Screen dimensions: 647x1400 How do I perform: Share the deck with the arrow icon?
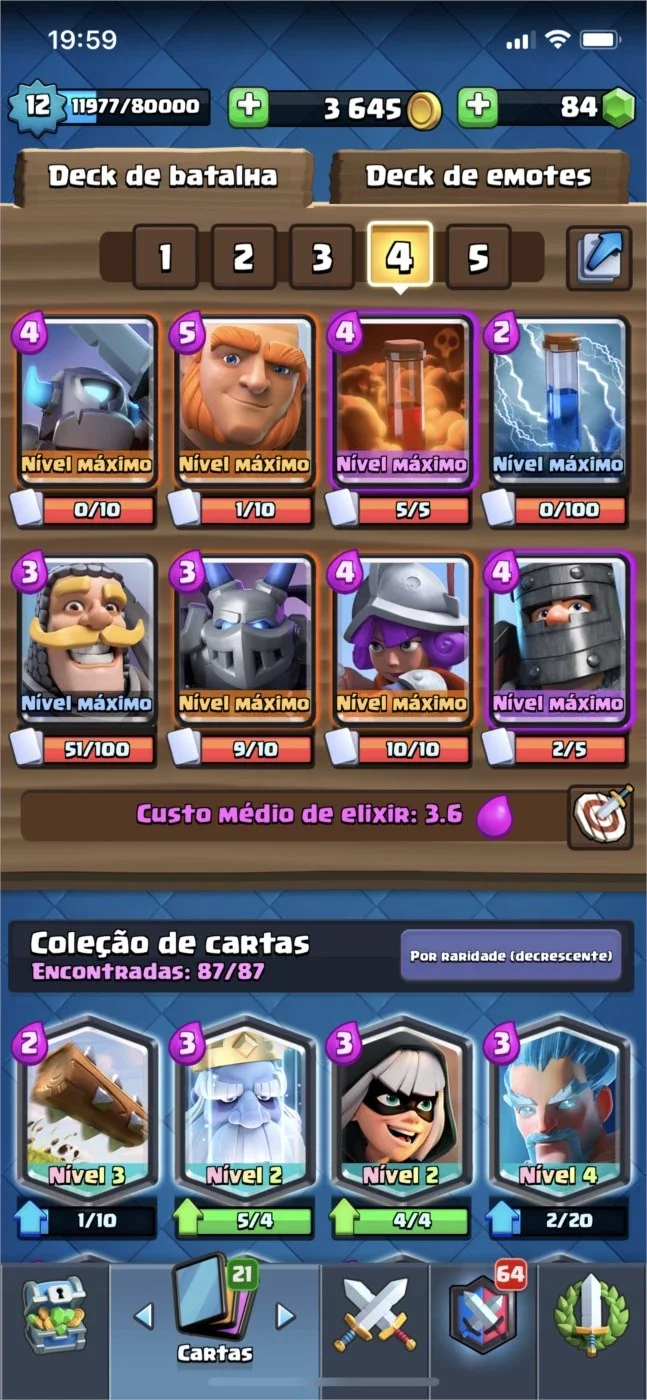[600, 257]
